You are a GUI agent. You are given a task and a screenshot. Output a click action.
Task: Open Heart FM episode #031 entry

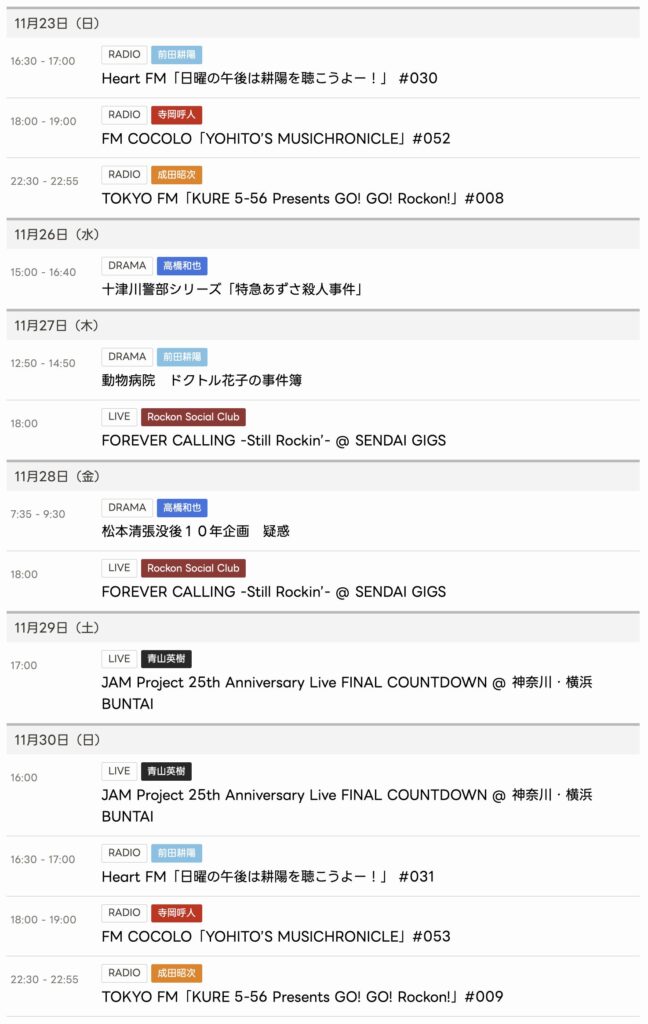[x=269, y=876]
